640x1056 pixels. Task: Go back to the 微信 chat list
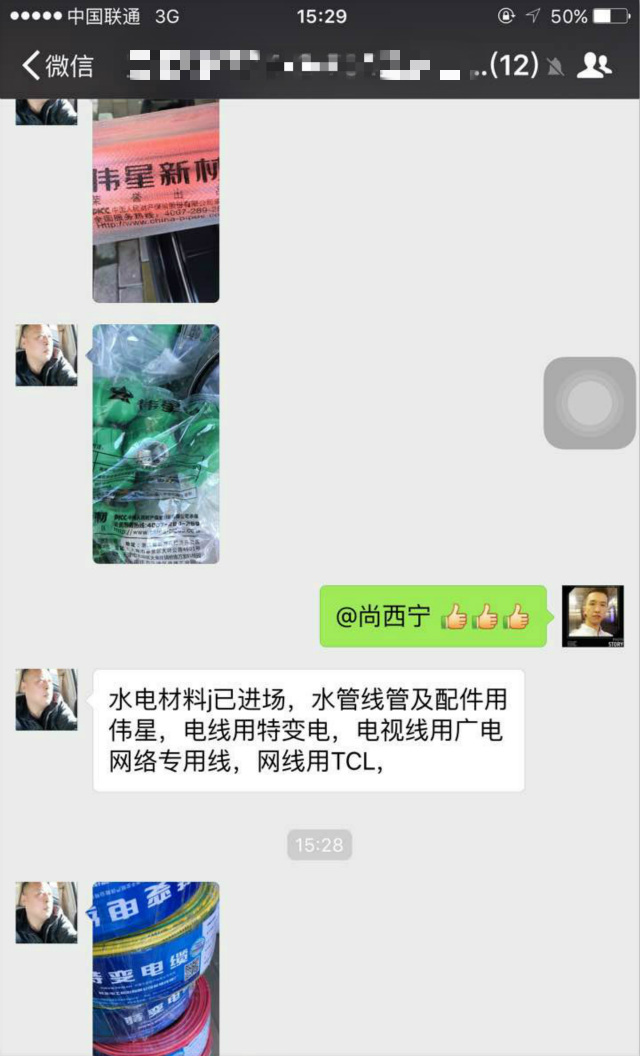pyautogui.click(x=58, y=66)
